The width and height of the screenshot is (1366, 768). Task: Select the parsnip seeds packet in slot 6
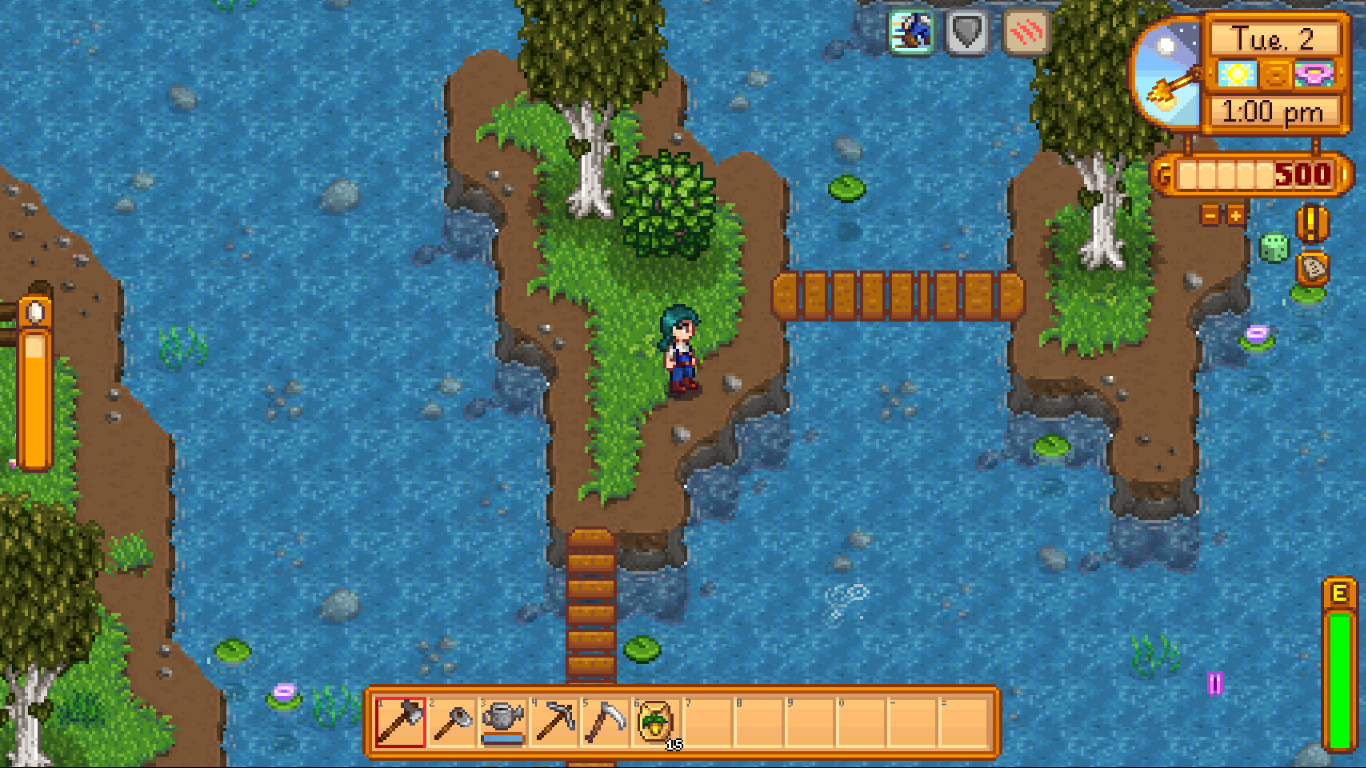(x=655, y=722)
